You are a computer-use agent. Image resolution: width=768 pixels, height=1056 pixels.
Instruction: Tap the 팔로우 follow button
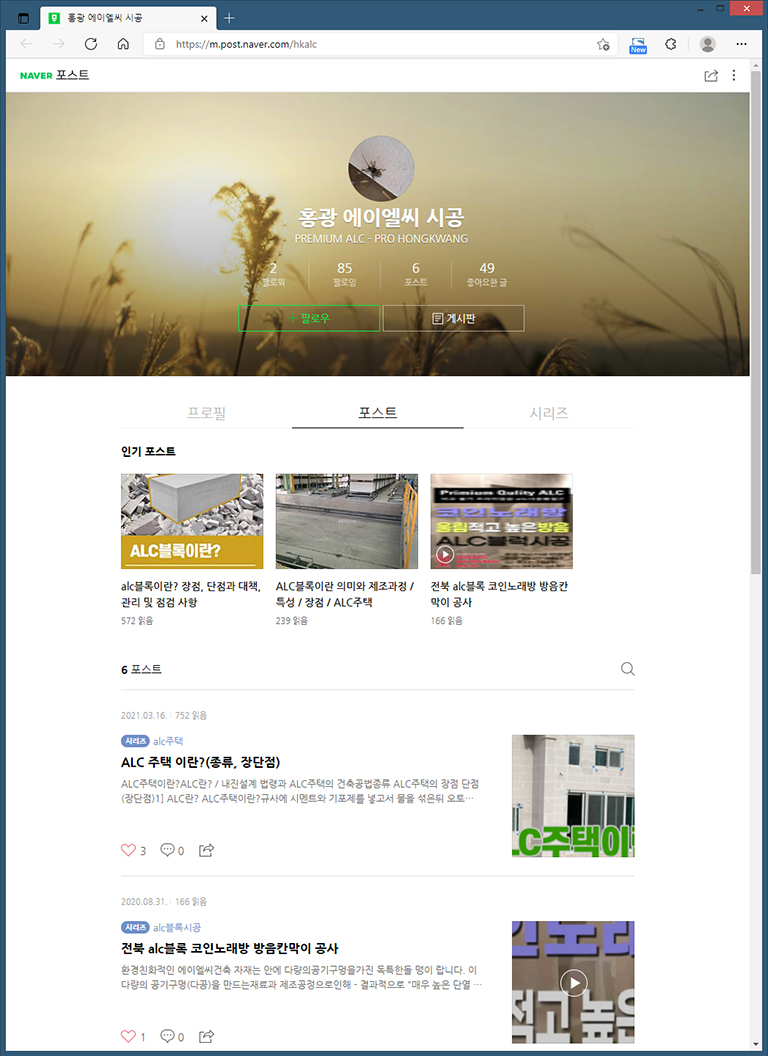tap(308, 318)
